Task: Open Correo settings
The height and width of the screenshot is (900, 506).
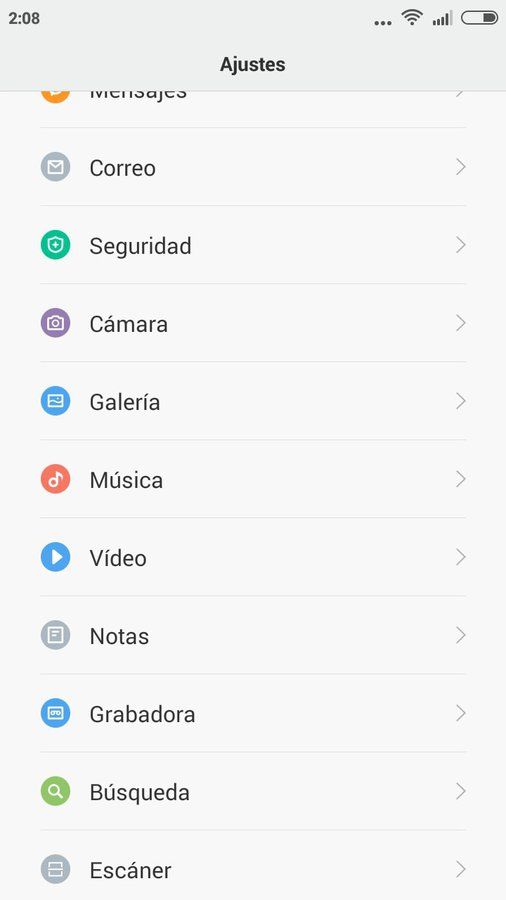Action: point(253,167)
